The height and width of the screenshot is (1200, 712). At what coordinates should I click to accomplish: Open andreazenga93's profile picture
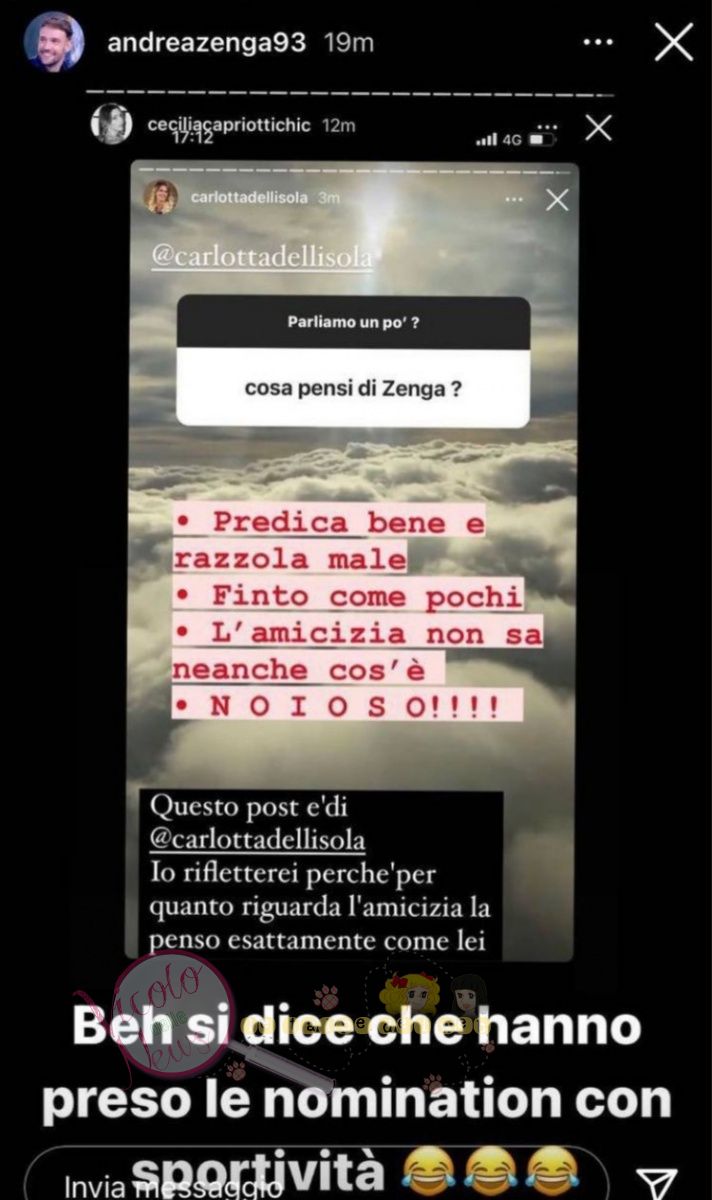click(55, 43)
